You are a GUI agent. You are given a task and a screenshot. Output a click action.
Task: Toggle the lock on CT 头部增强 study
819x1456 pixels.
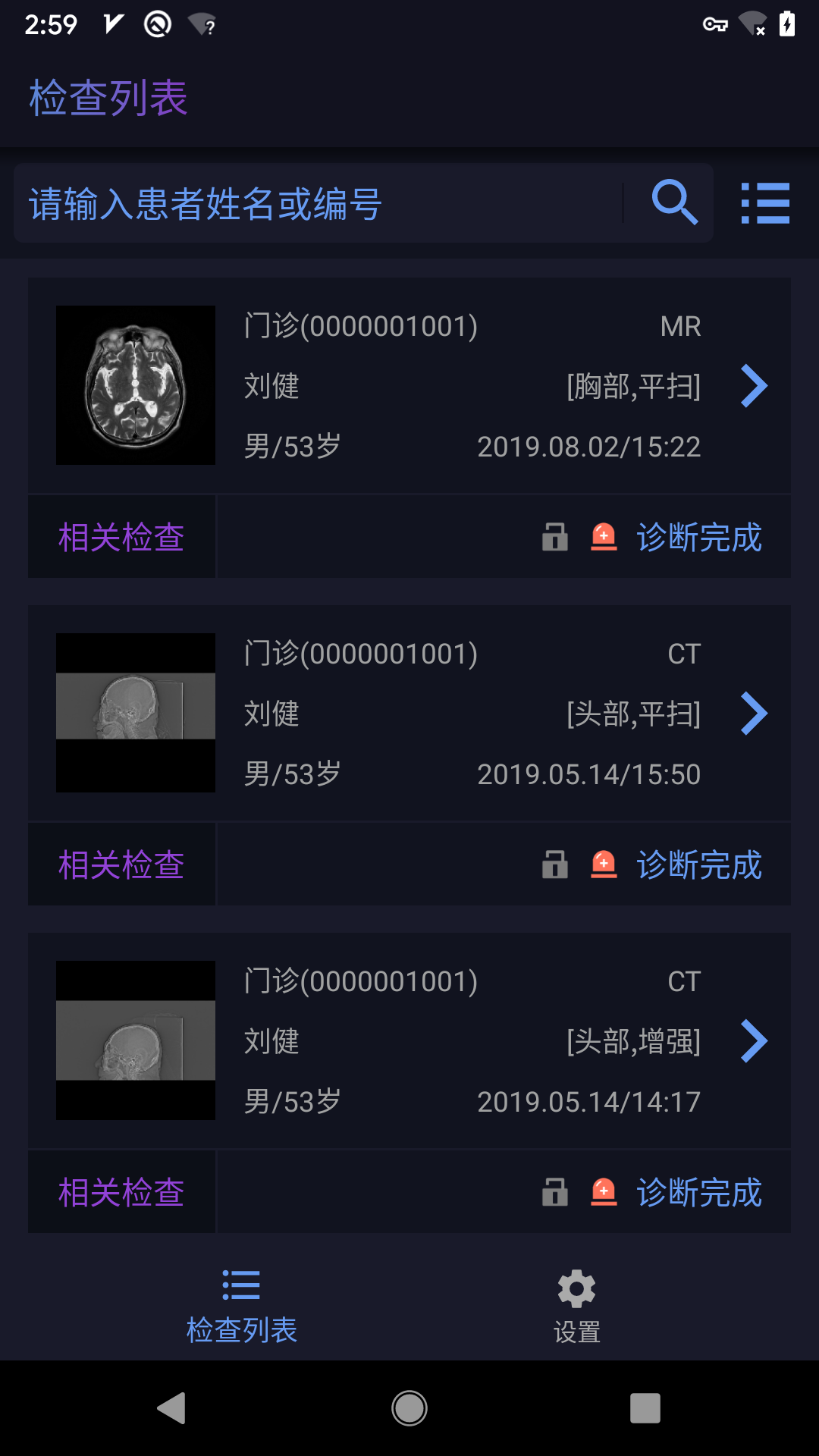tap(554, 1192)
